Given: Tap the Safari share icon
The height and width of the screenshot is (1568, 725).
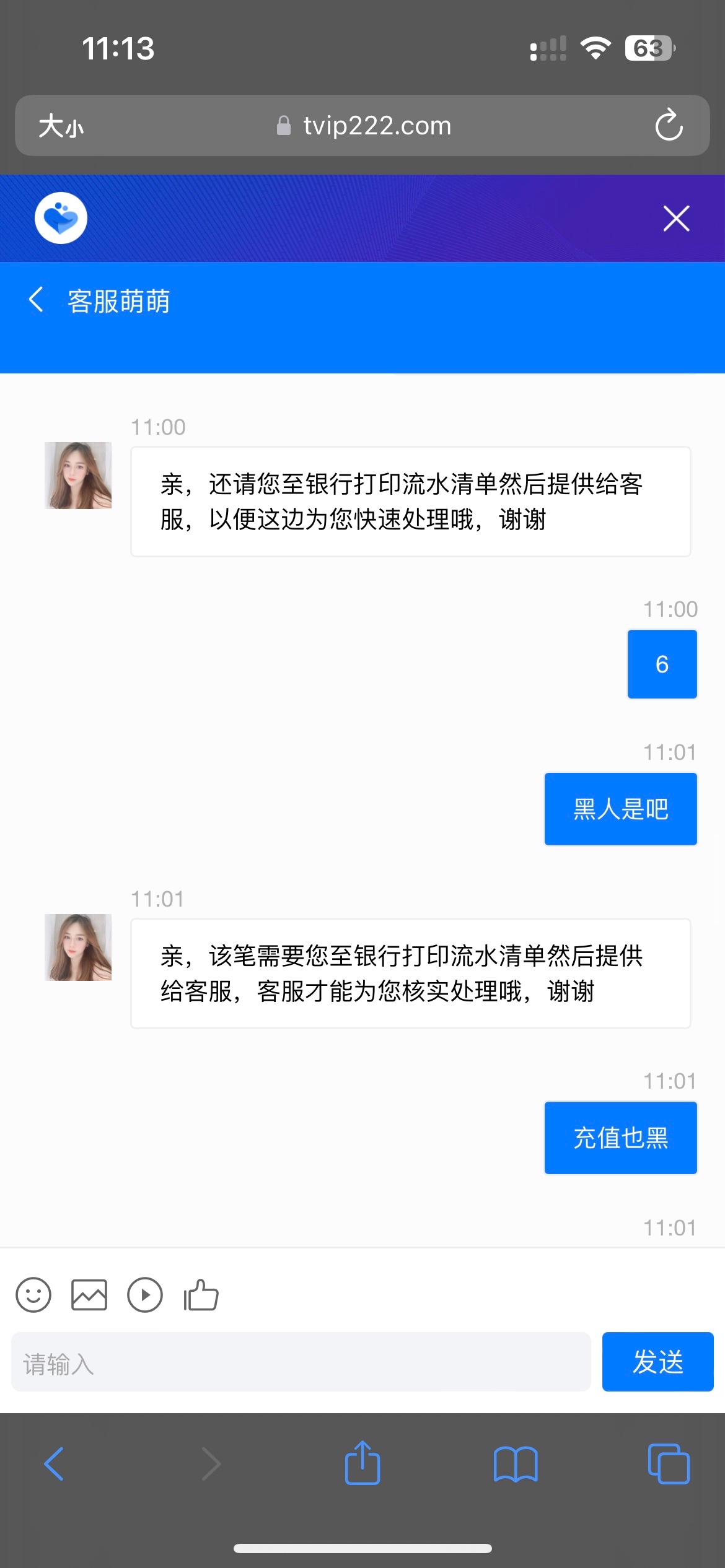Looking at the screenshot, I should [x=362, y=1463].
